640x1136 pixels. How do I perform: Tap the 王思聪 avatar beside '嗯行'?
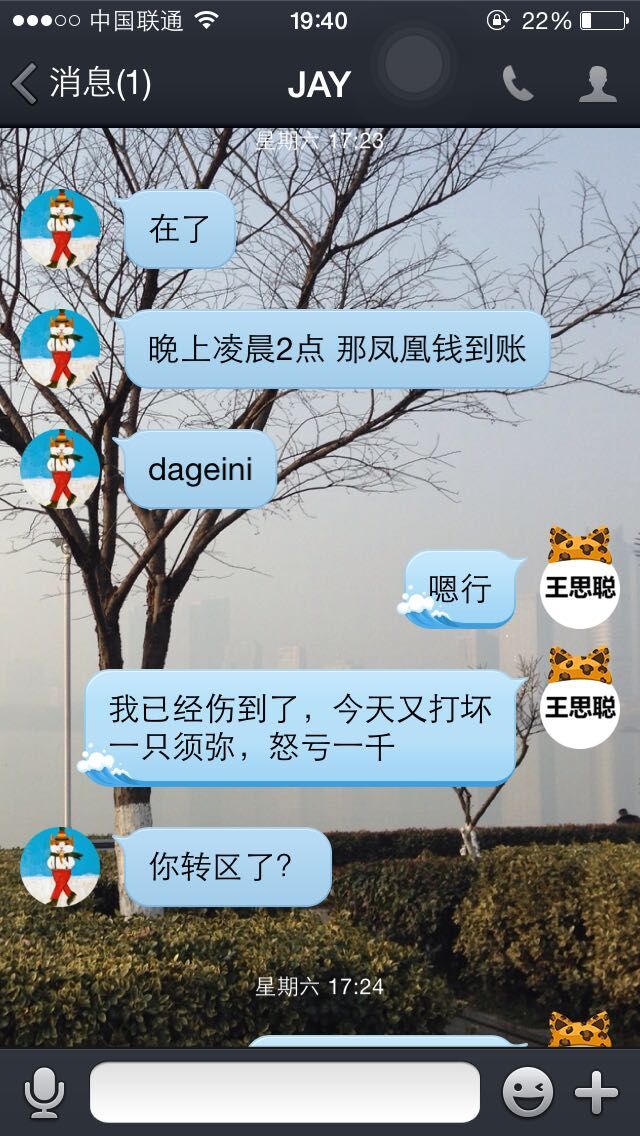pos(579,585)
